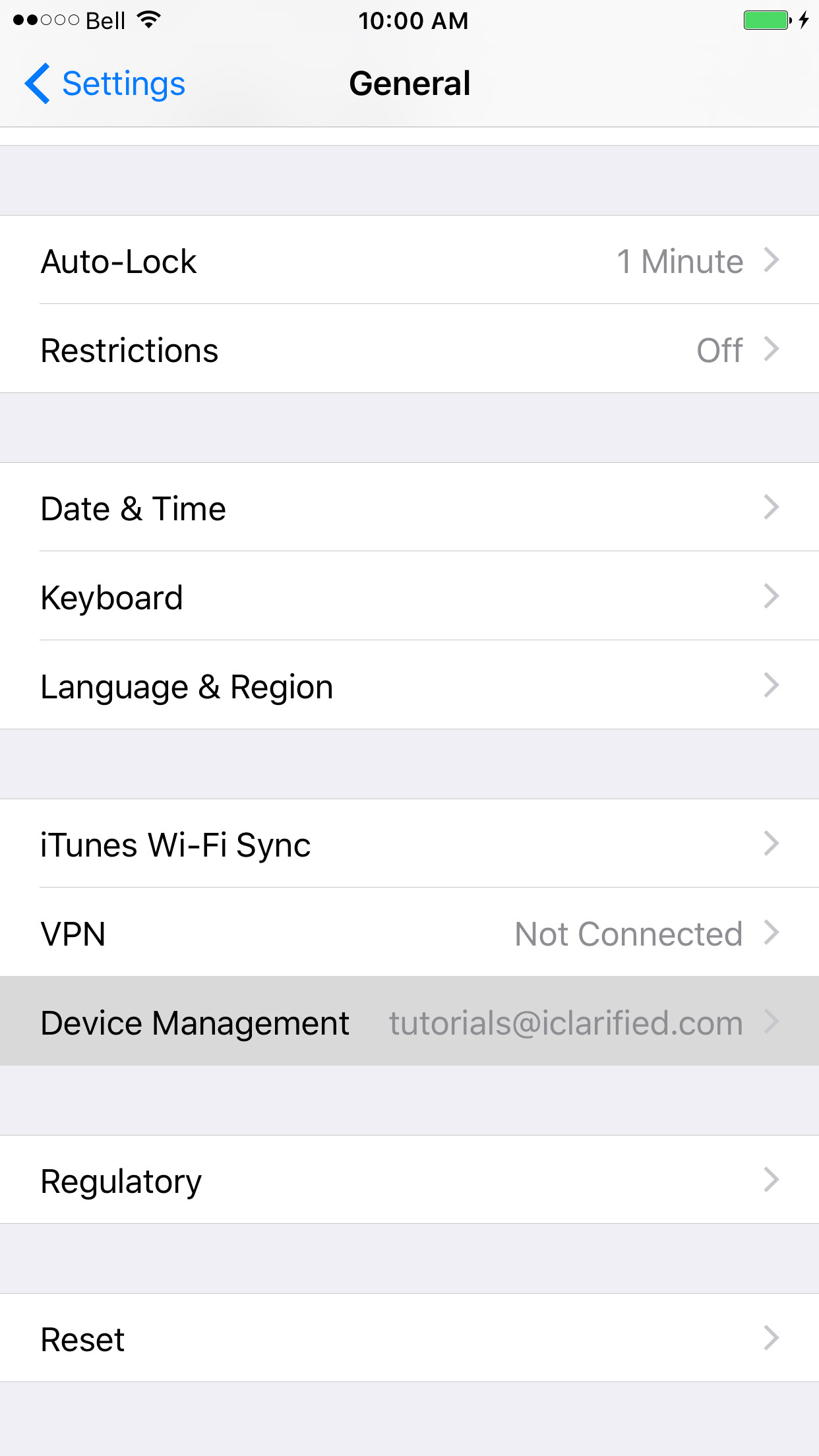This screenshot has width=819, height=1456.
Task: Open Auto-Lock settings
Action: [x=409, y=260]
